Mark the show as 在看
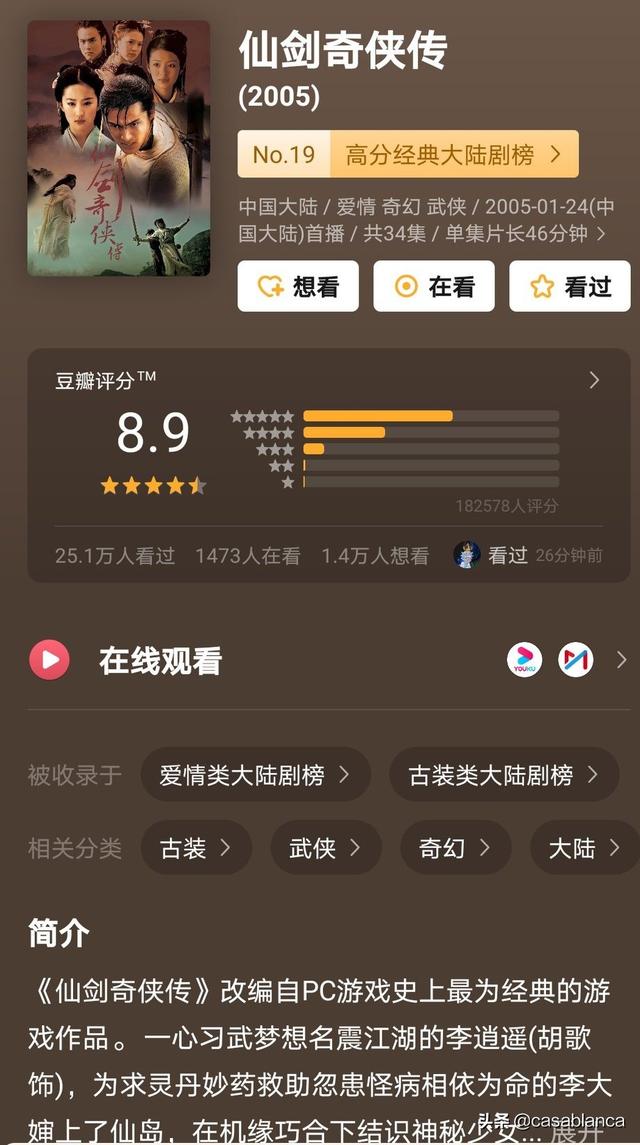 coord(433,287)
